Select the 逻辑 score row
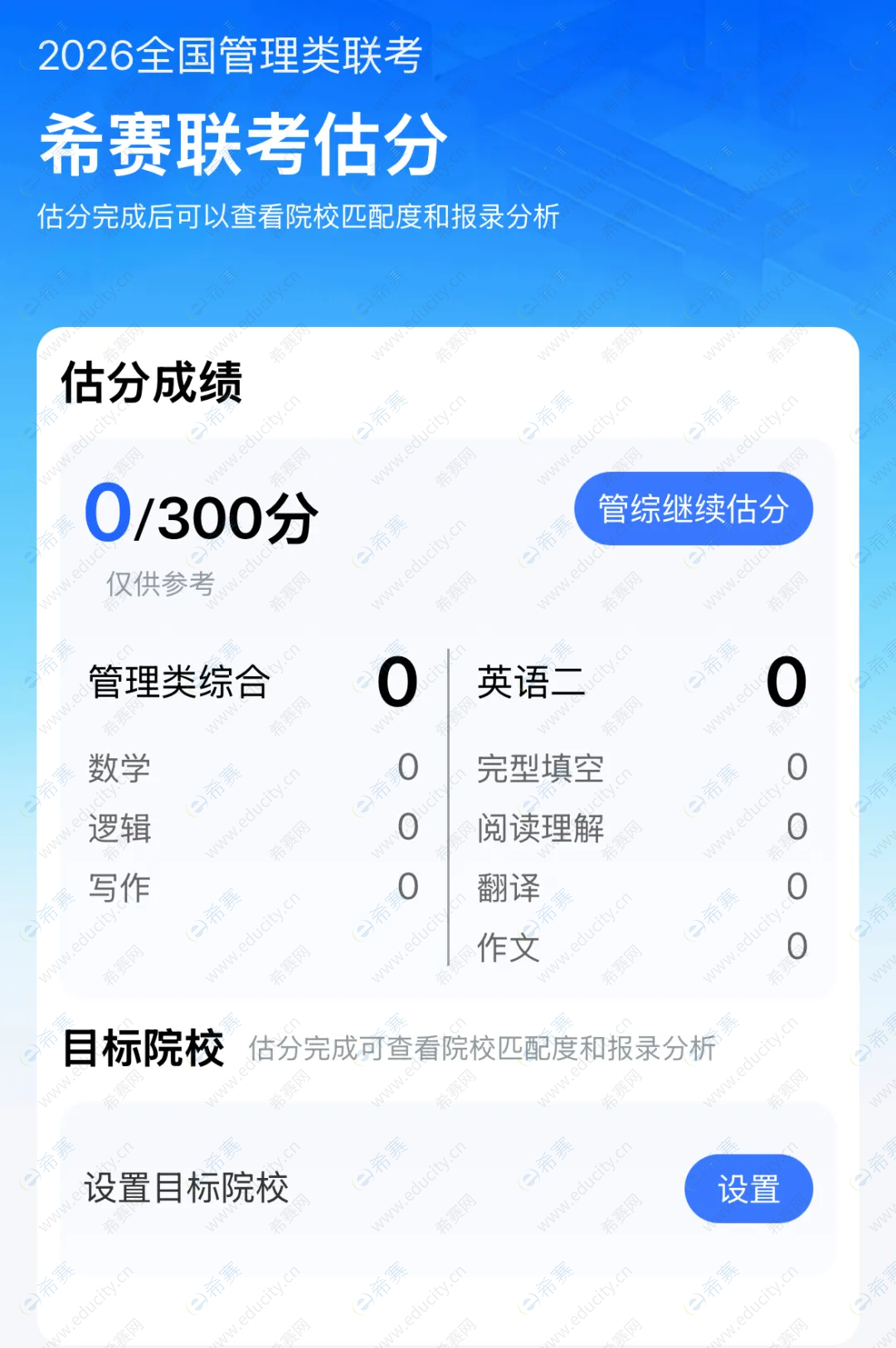Screen dimensions: 896x1348 [x=249, y=828]
